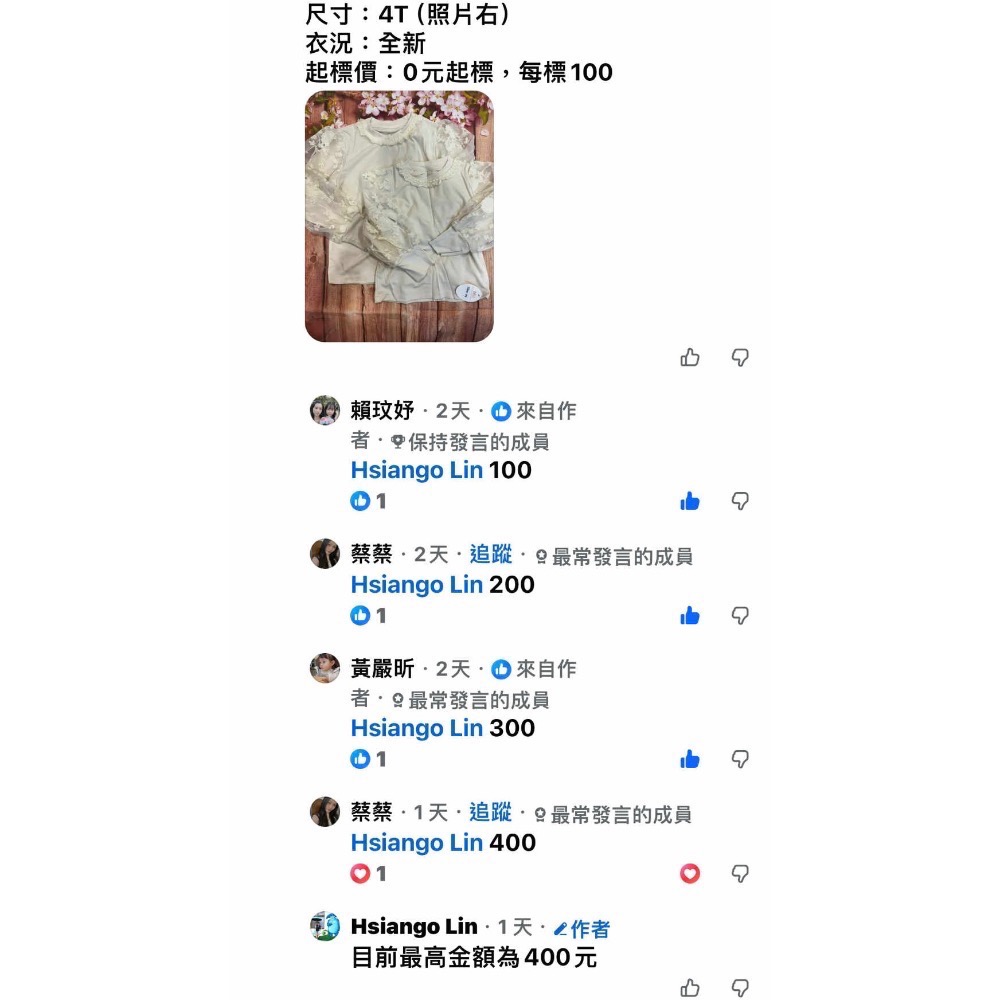This screenshot has height=1000, width=1000.
Task: Open author Hsiango Lin's profile name
Action: pos(414,927)
